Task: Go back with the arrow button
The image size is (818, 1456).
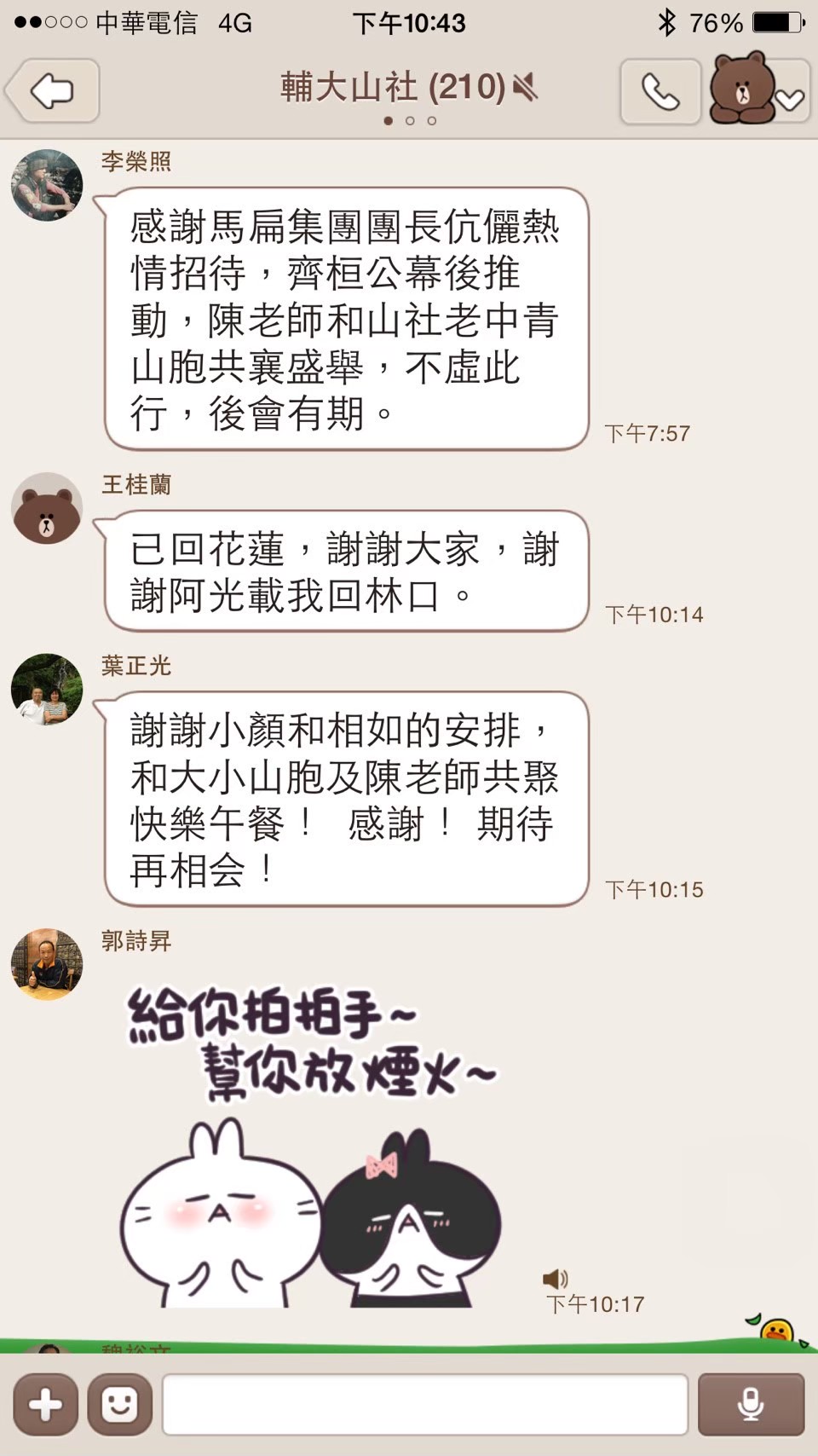Action: click(53, 90)
